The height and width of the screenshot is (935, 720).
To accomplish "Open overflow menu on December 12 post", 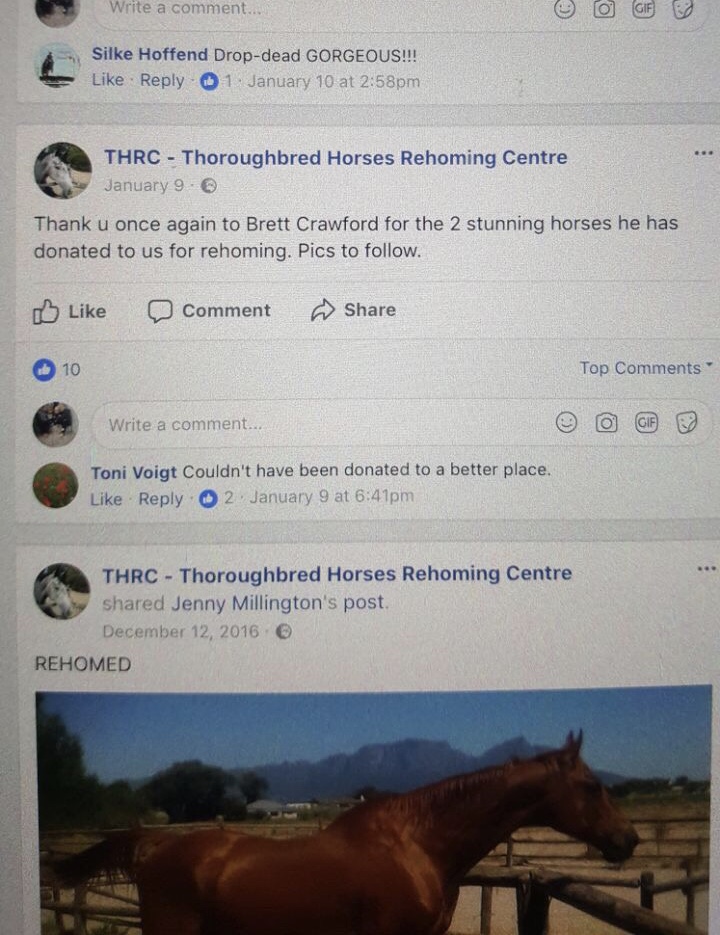I will 706,569.
